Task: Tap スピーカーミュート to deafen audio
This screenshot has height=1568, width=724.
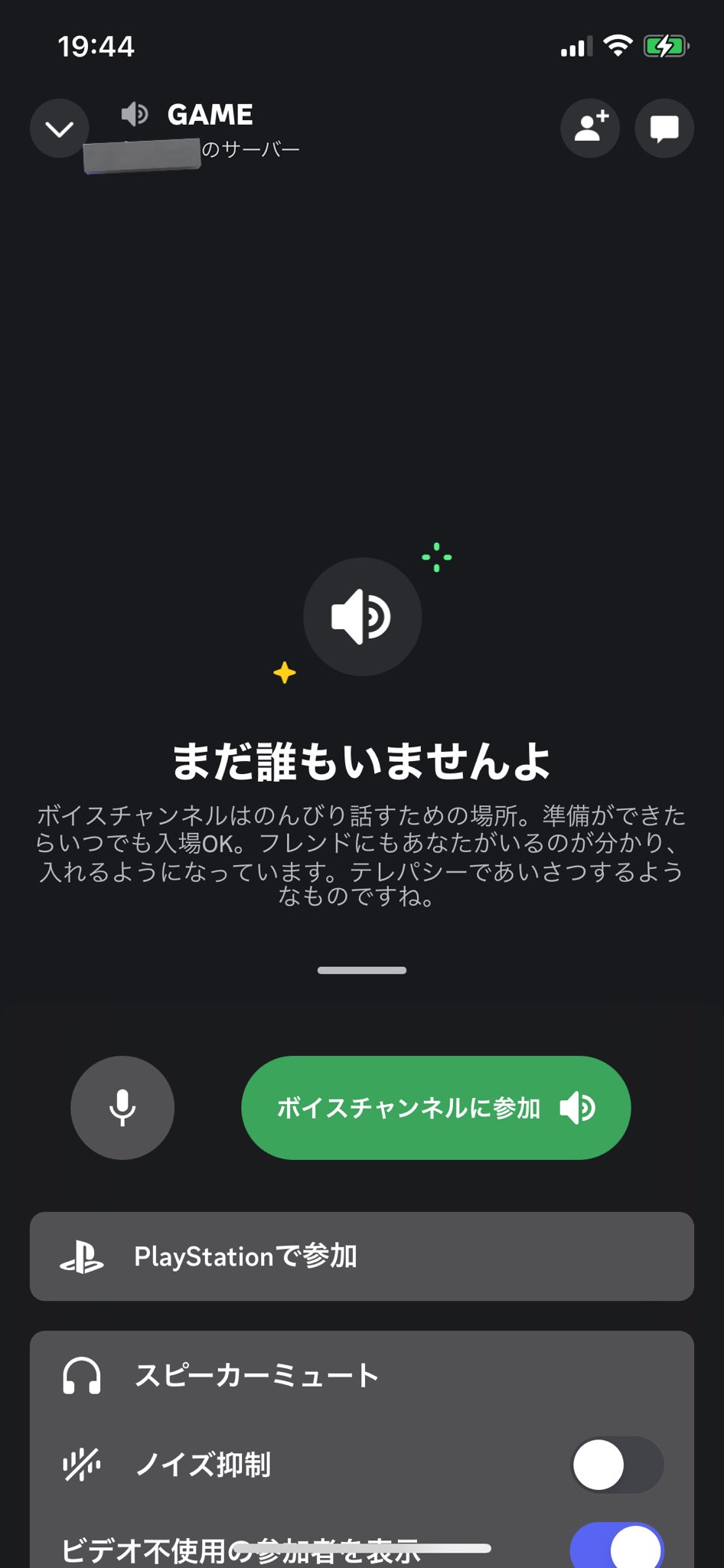Action: tap(362, 1376)
